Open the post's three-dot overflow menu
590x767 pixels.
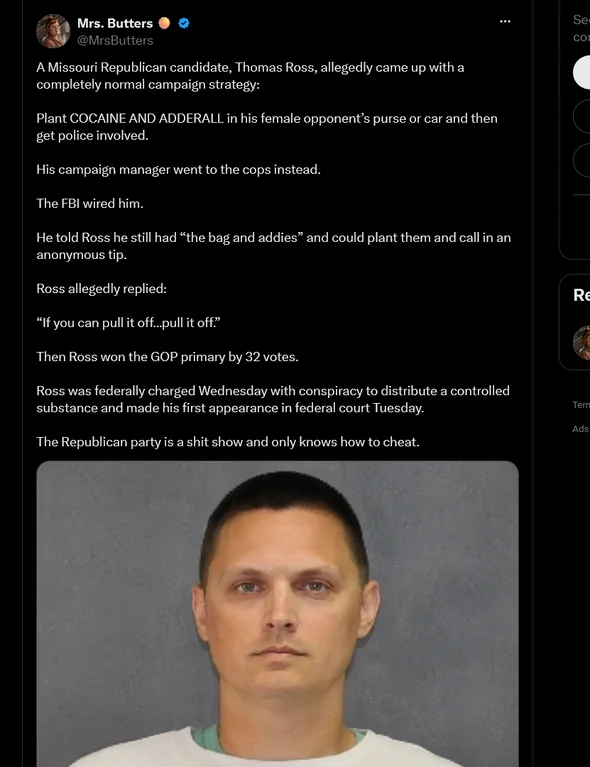coord(505,22)
